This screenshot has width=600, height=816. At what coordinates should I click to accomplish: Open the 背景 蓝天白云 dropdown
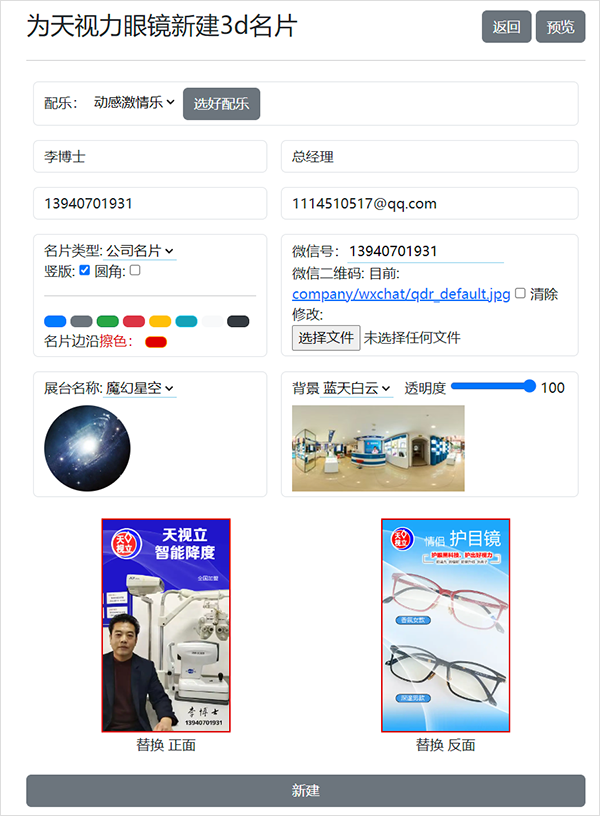pyautogui.click(x=357, y=388)
